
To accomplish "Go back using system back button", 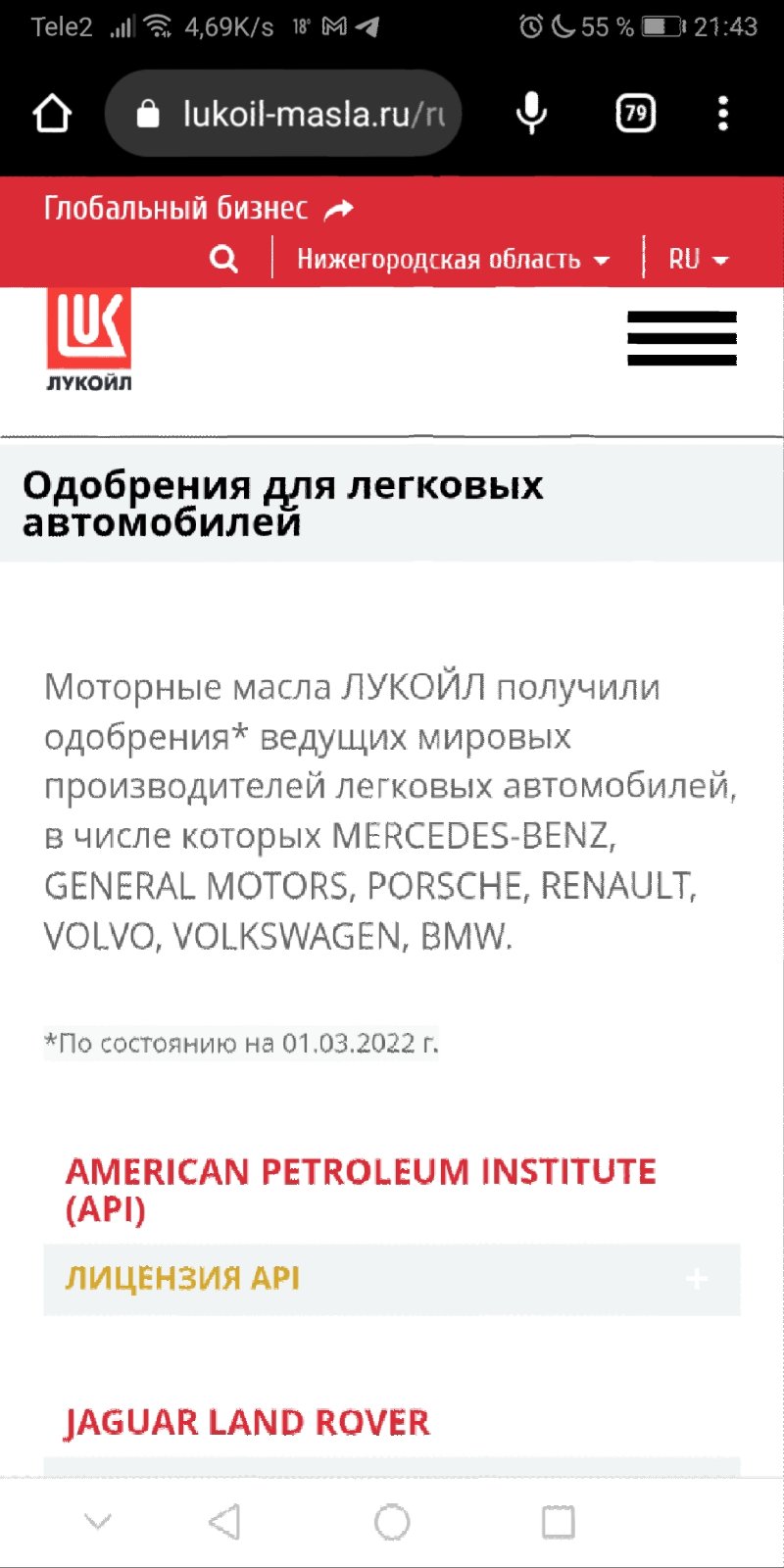I will click(224, 1522).
